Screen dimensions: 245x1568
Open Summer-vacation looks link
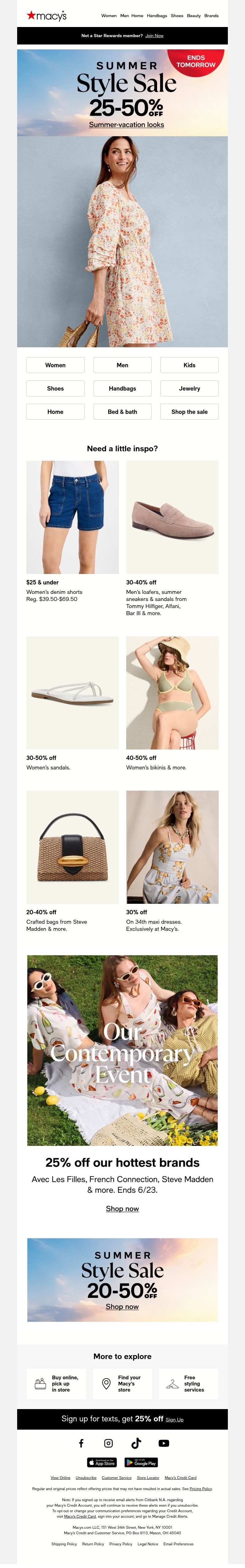pos(126,125)
